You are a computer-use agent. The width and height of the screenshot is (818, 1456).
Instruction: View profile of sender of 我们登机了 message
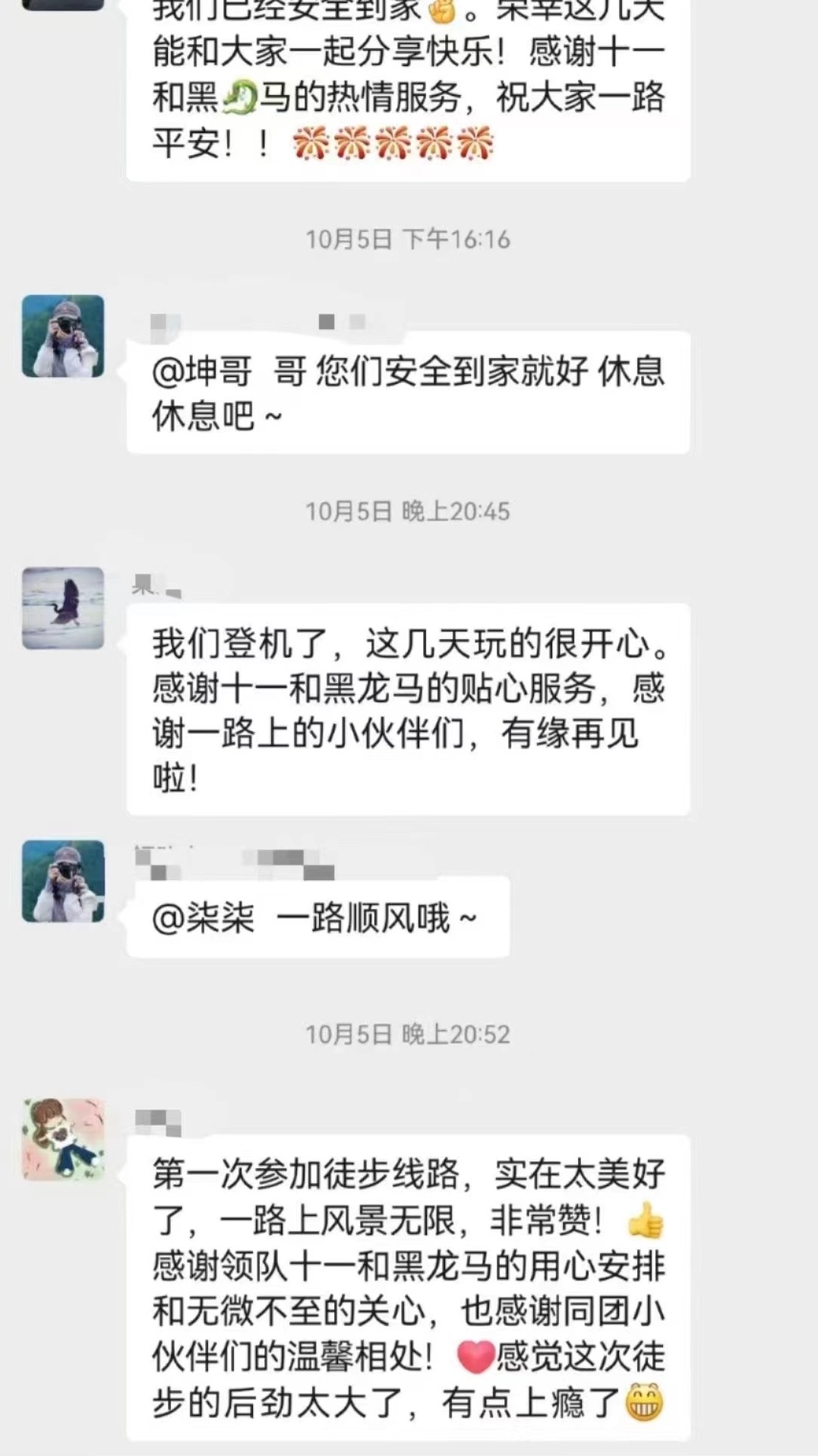click(x=63, y=608)
